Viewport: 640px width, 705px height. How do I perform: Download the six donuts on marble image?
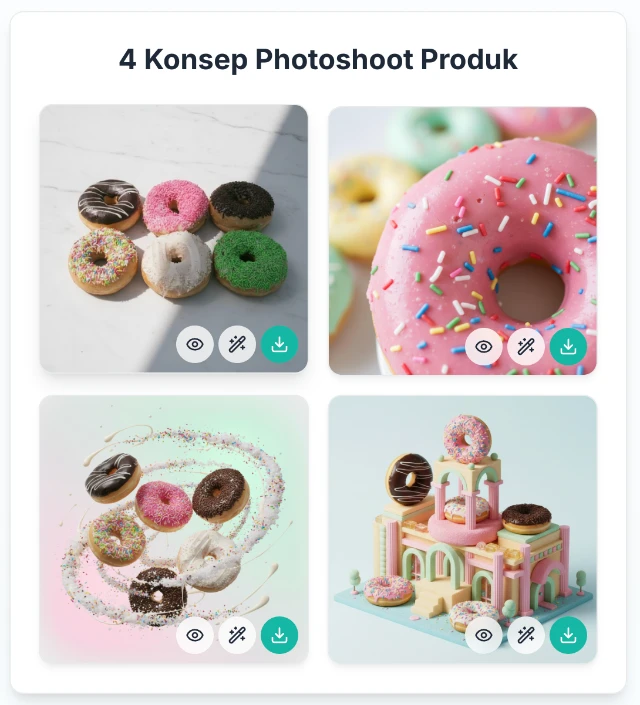click(x=280, y=345)
